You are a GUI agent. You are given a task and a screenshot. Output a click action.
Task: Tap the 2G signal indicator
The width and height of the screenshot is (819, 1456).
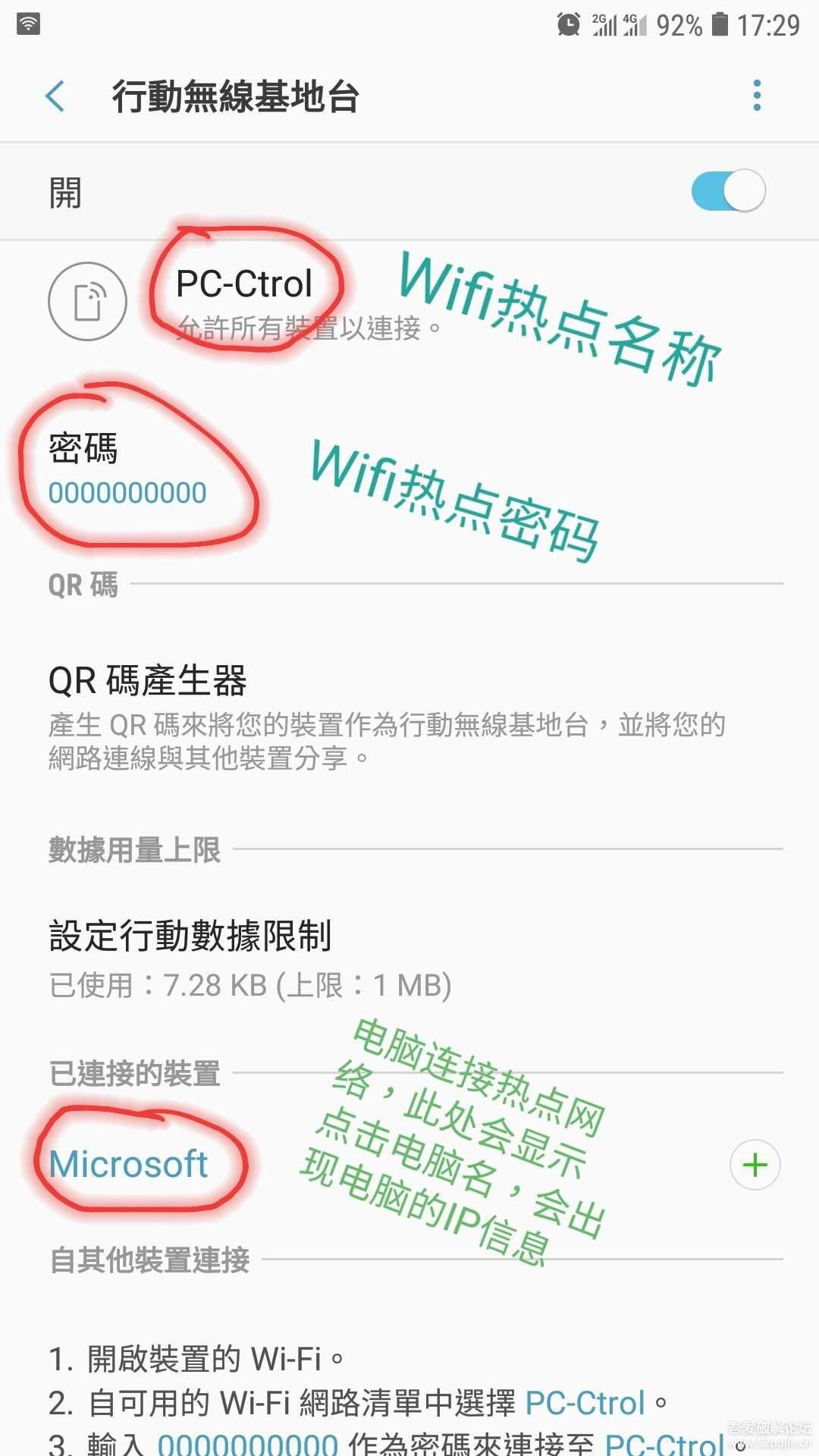(605, 24)
